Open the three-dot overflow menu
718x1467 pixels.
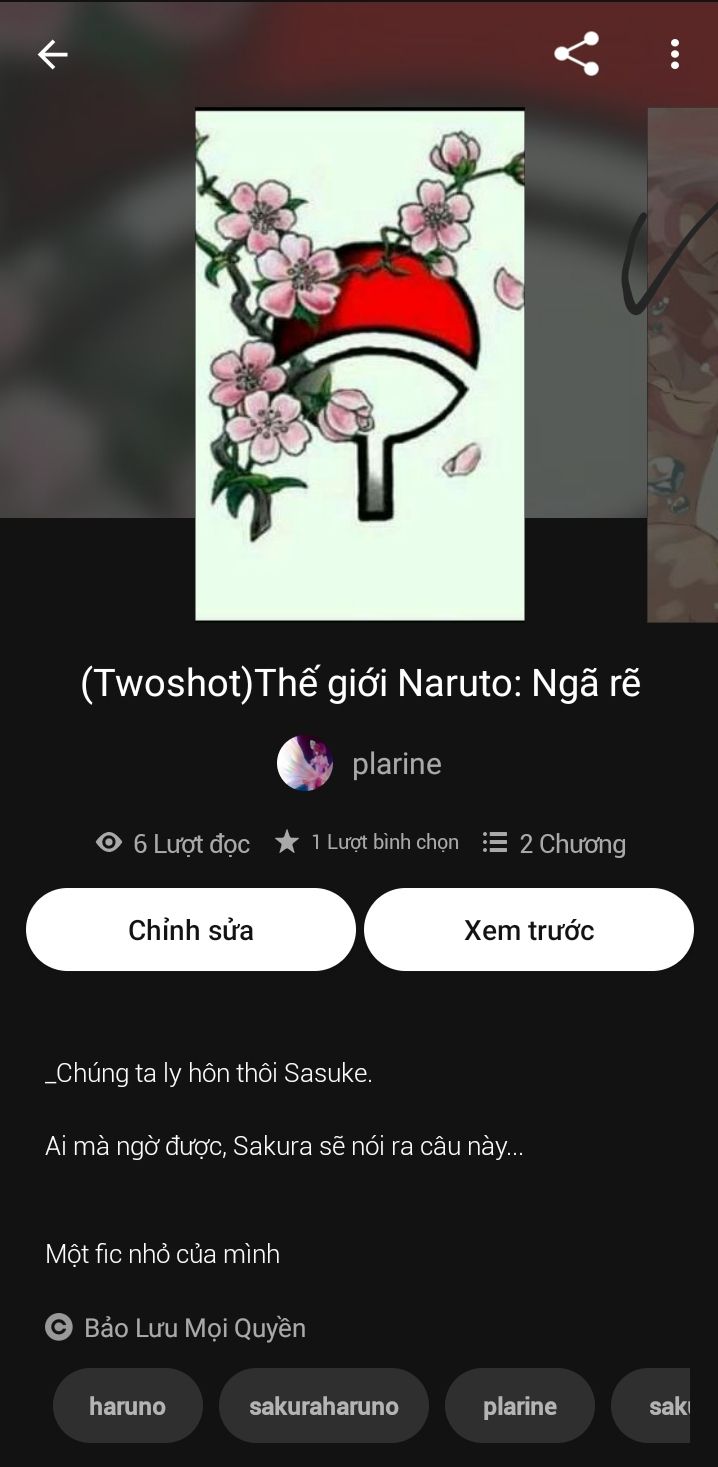(x=675, y=54)
